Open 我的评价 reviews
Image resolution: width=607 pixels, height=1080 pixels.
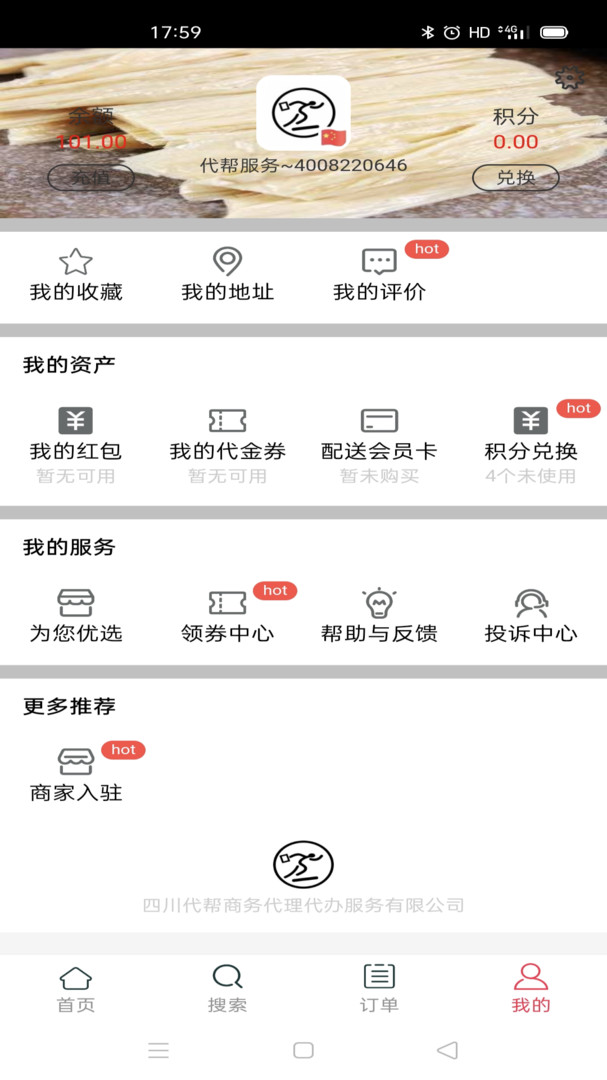[379, 275]
